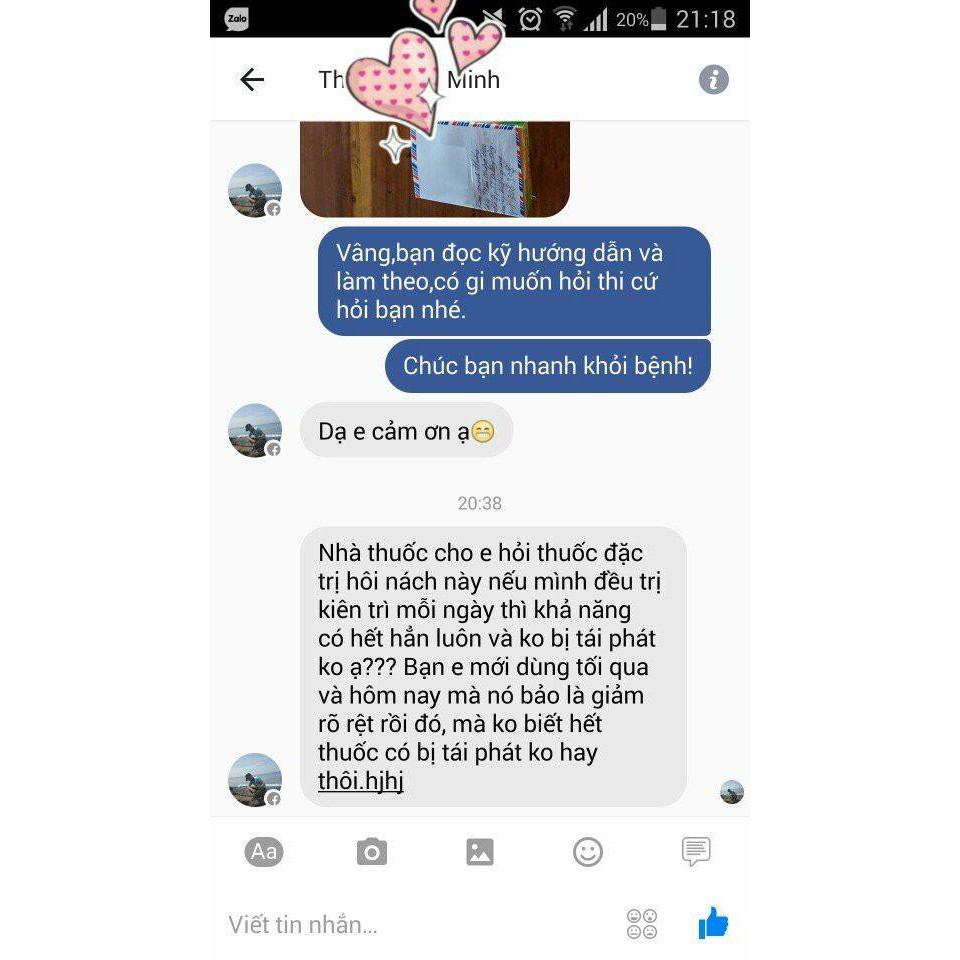Open the quick replies message icon
Screen dimensions: 960x960
(x=696, y=851)
